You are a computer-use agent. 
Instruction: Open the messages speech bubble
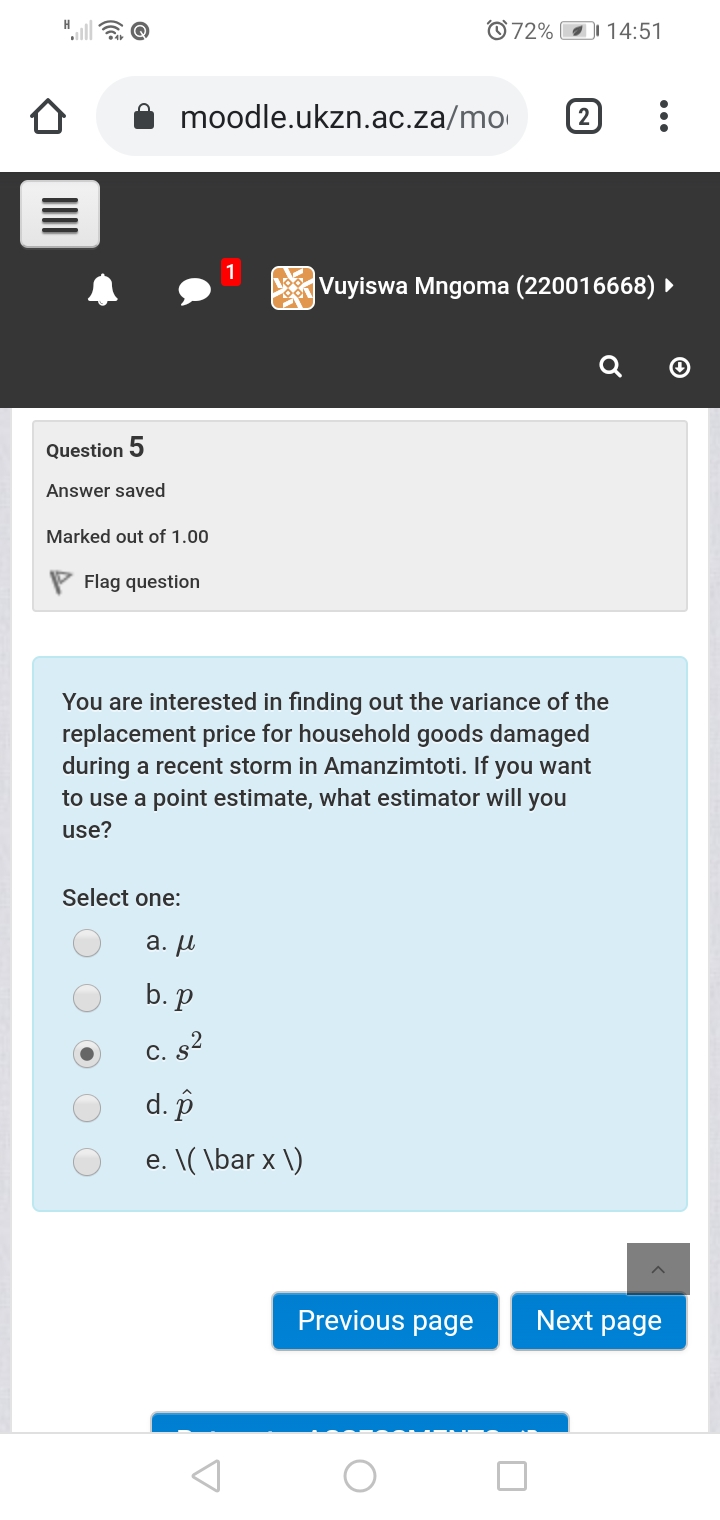(x=194, y=290)
